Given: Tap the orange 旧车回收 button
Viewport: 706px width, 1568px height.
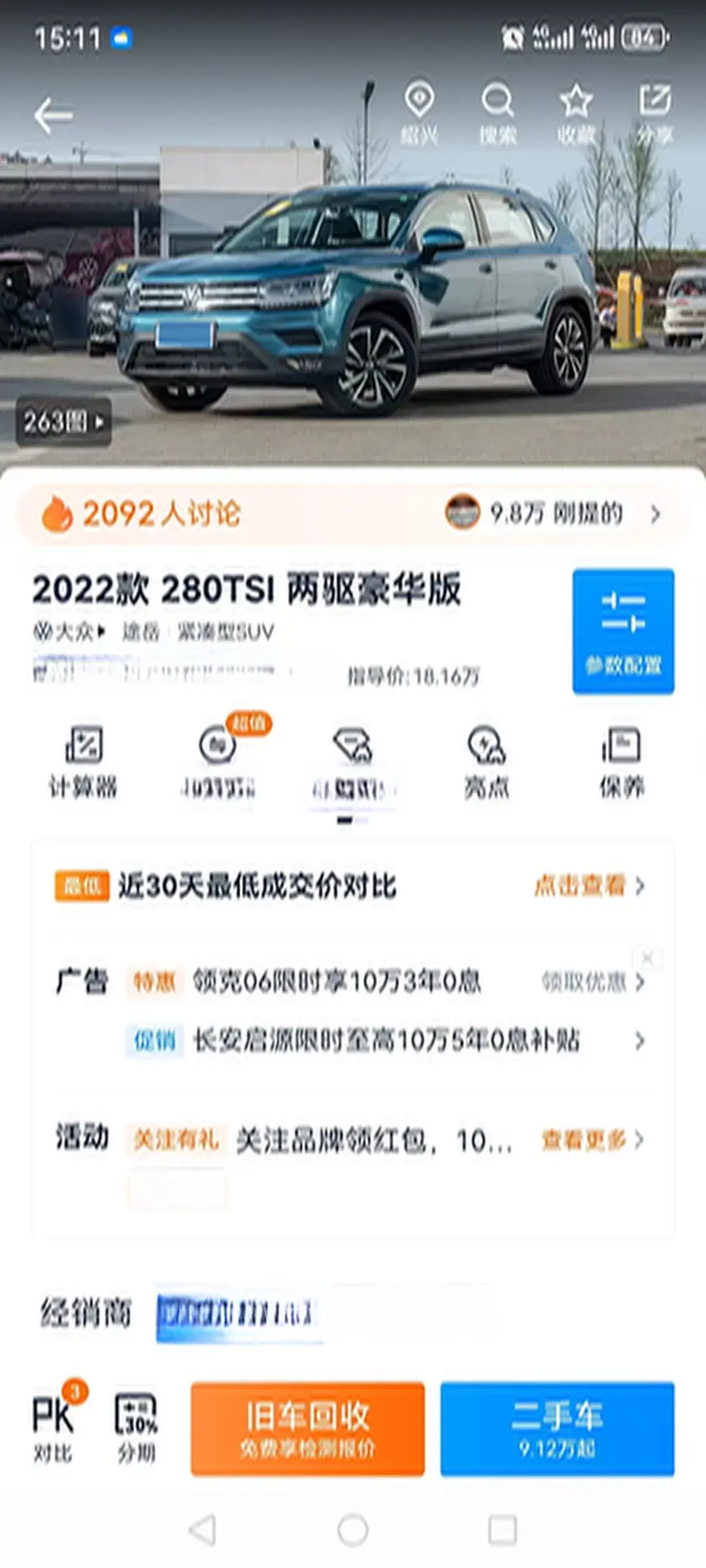Looking at the screenshot, I should [307, 1428].
